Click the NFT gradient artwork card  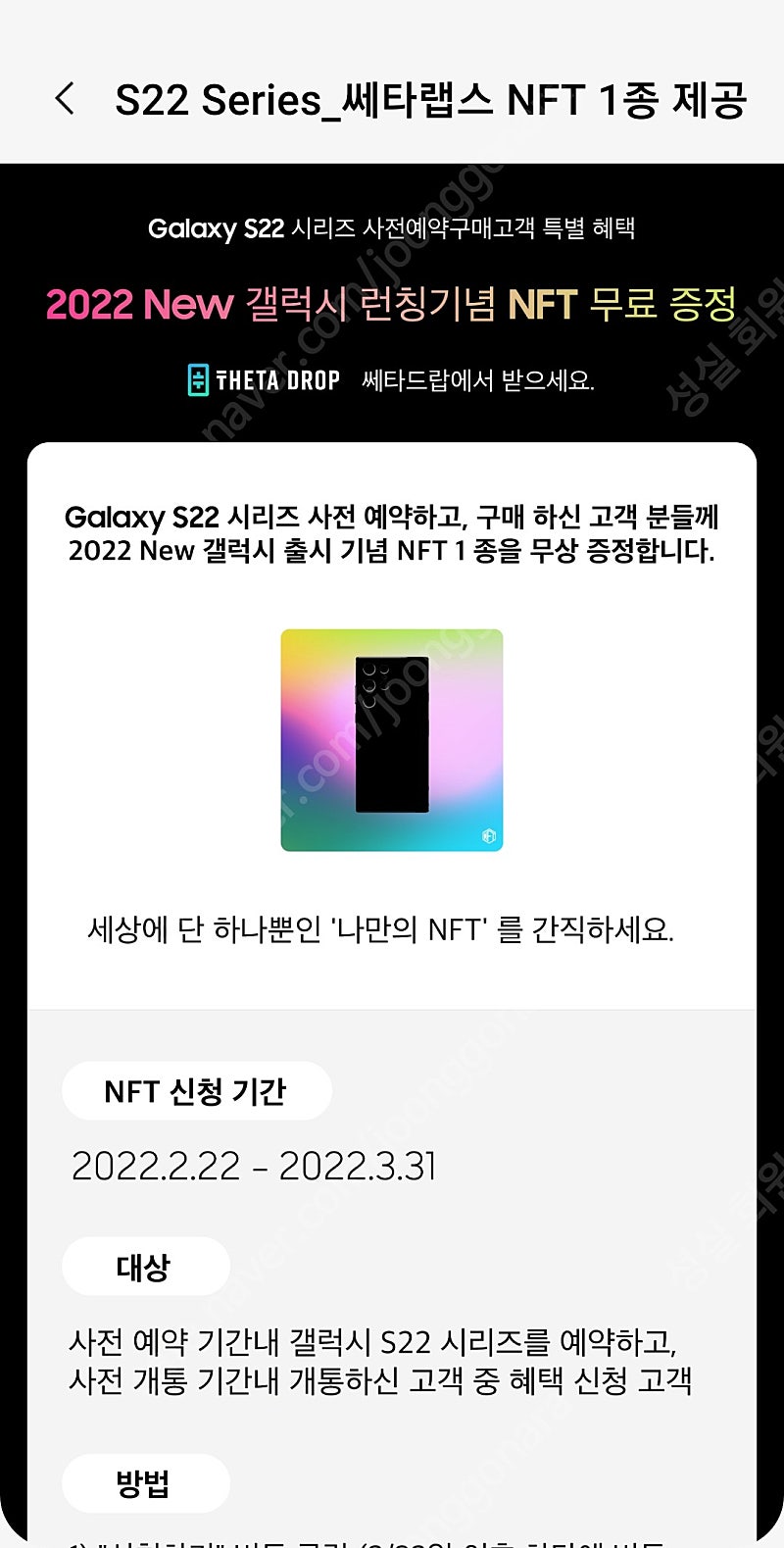(x=392, y=739)
